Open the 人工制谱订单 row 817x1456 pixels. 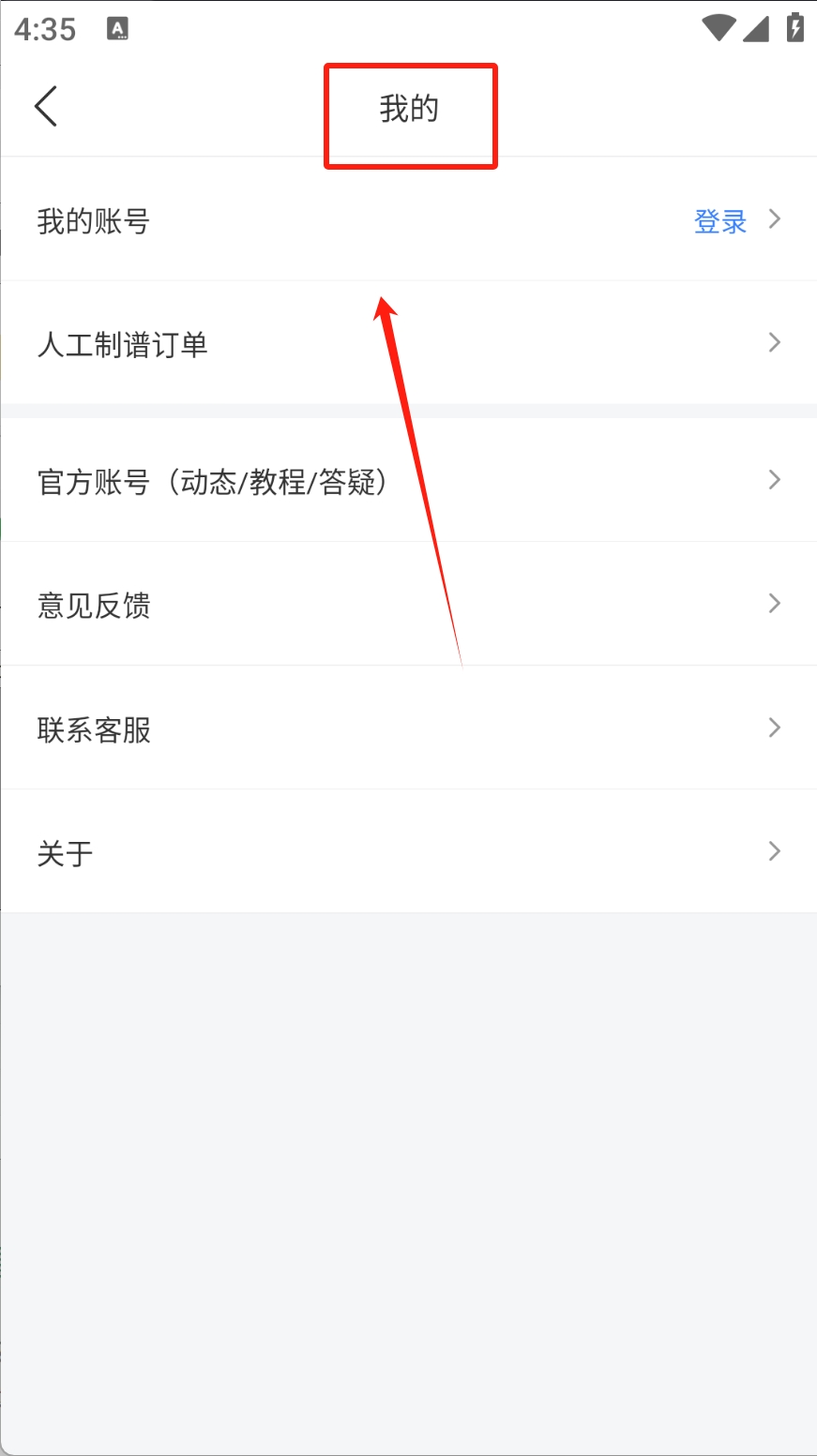pos(408,343)
